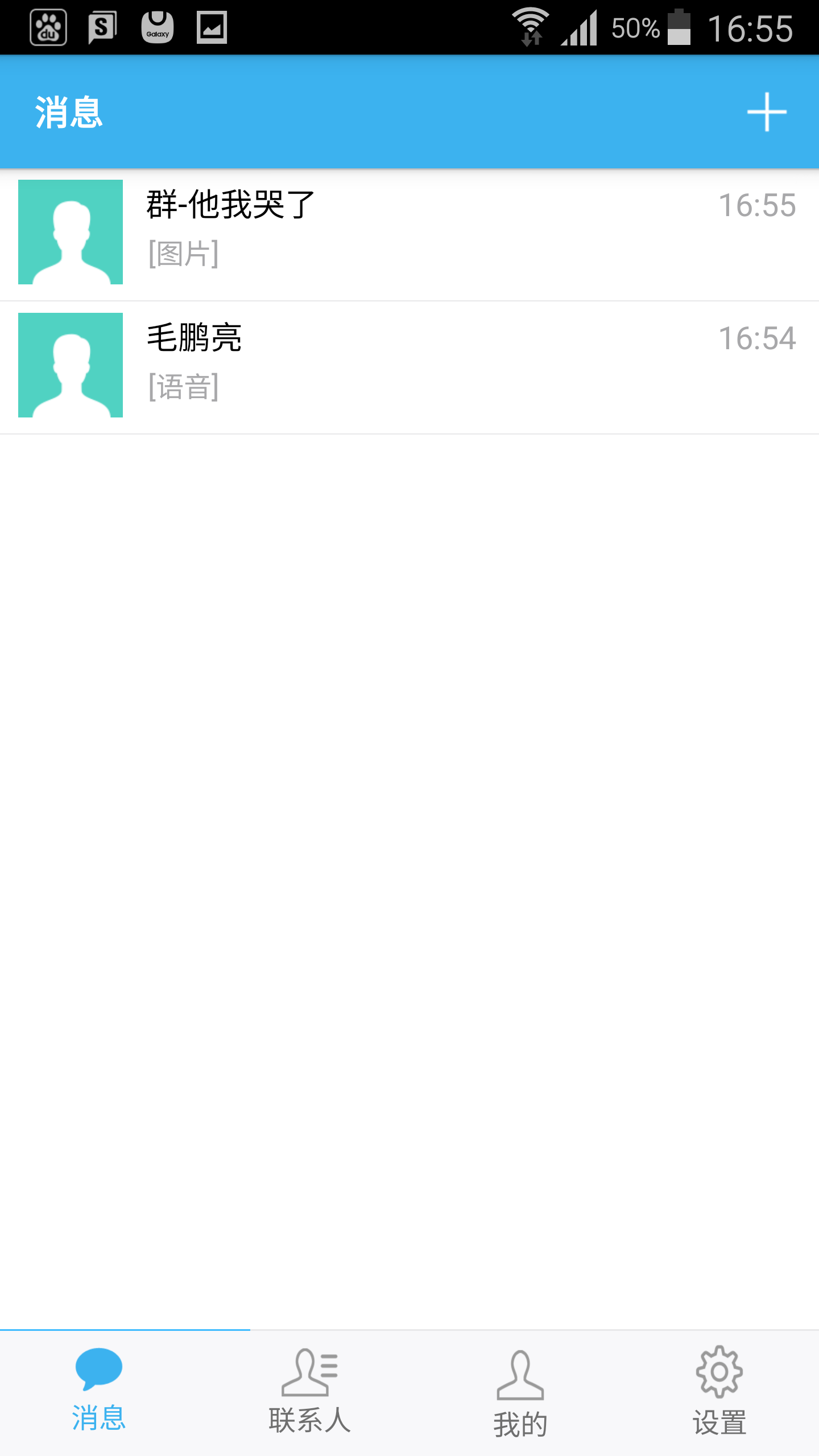Open the group chat 群-他我哭了
The height and width of the screenshot is (1456, 819).
coord(409,232)
